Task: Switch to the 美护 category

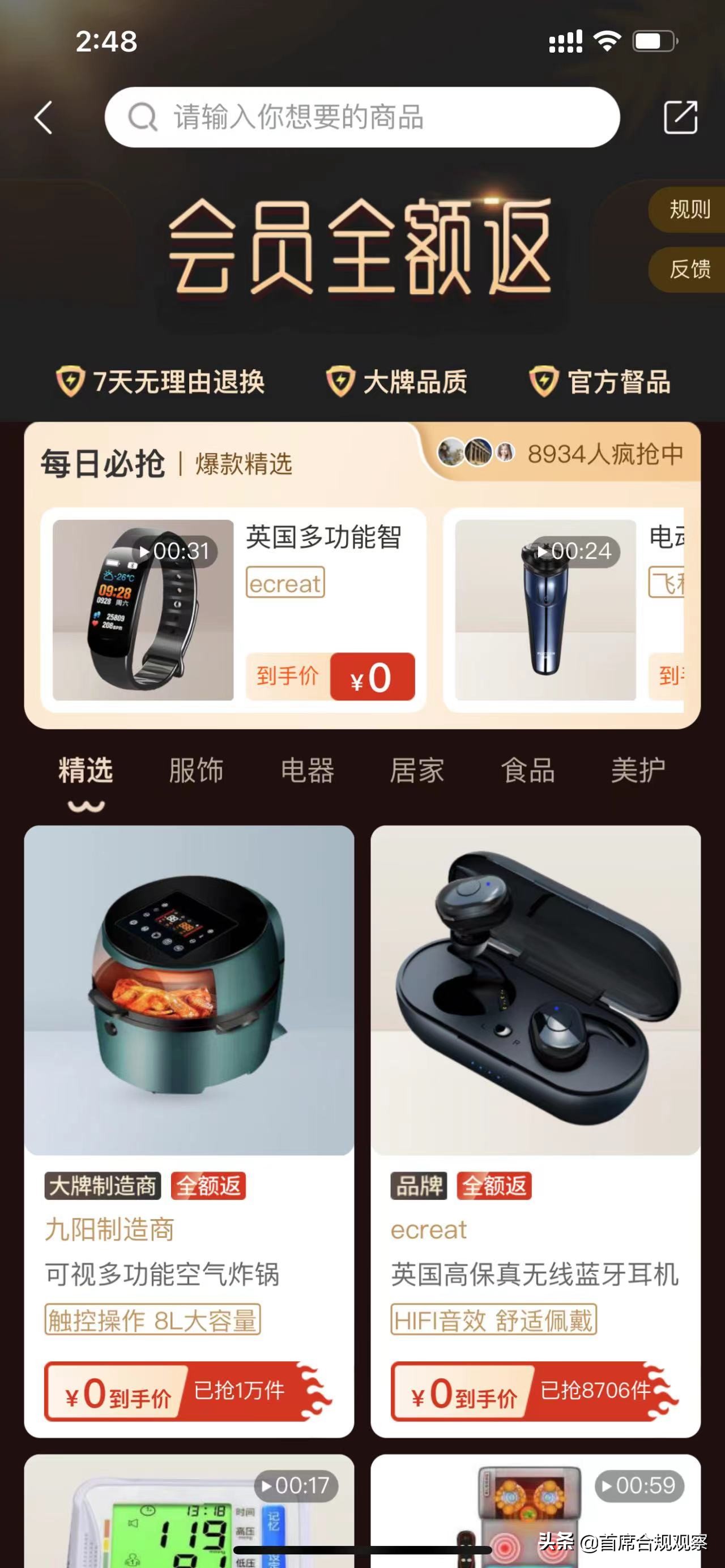Action: click(x=638, y=771)
